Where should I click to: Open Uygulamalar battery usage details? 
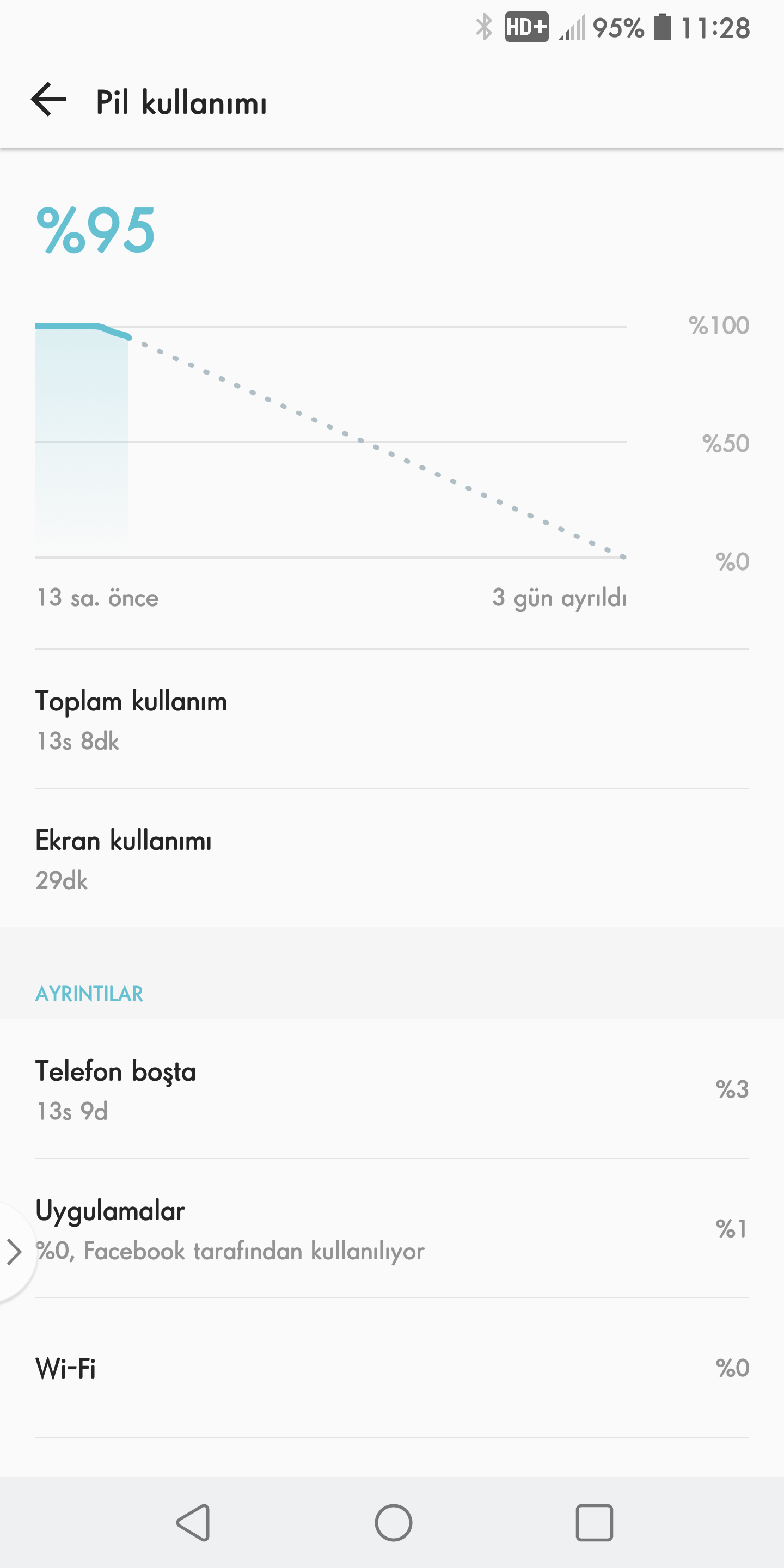click(x=392, y=1228)
